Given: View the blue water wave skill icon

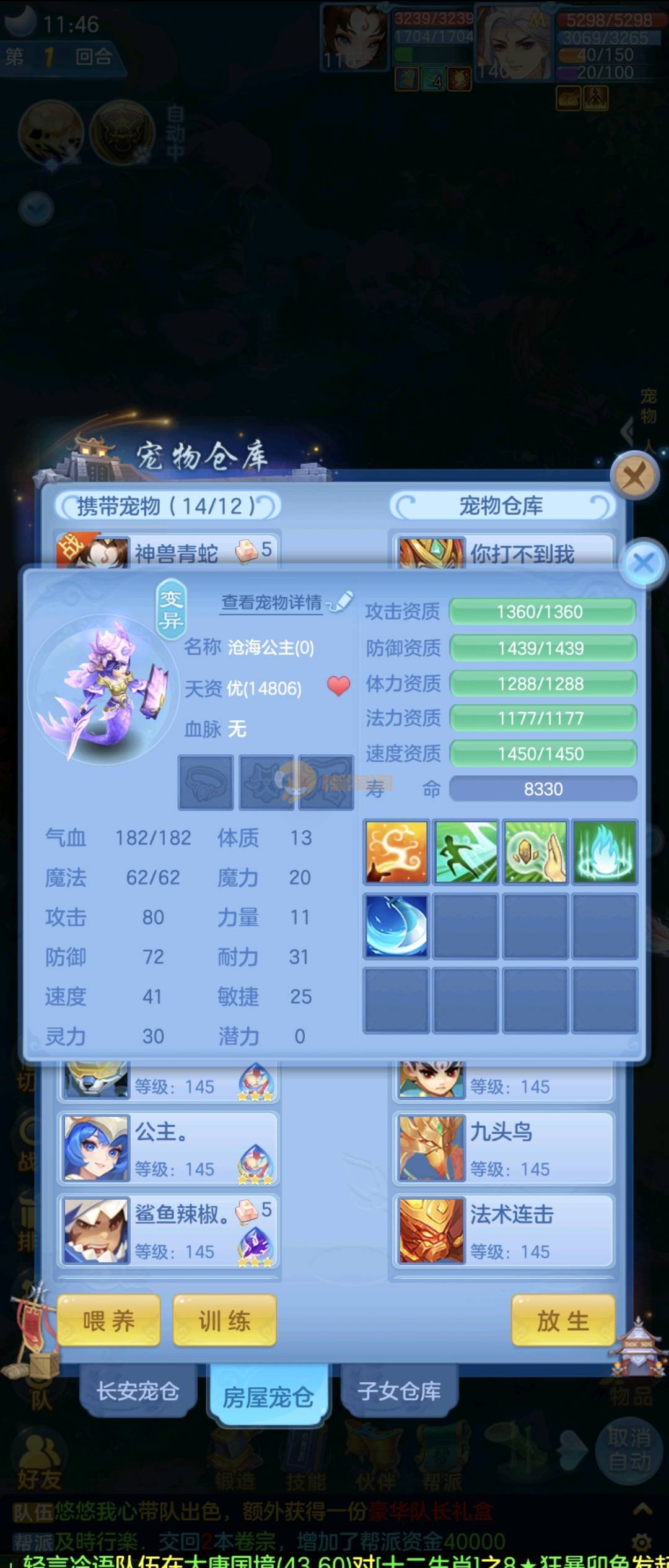Looking at the screenshot, I should pyautogui.click(x=396, y=926).
